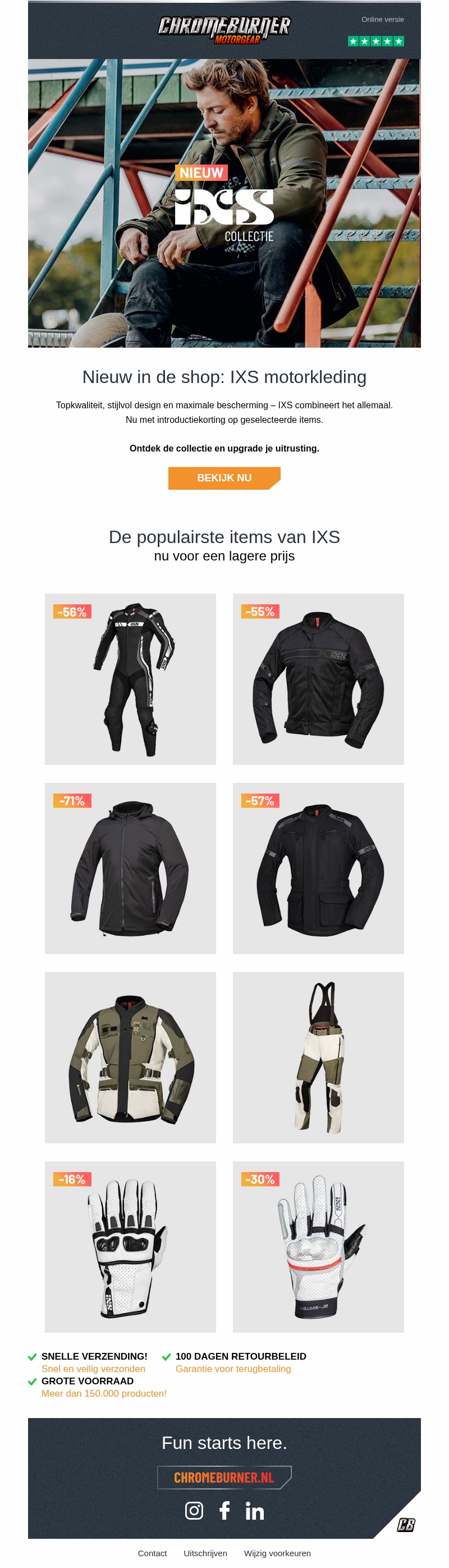The height and width of the screenshot is (1568, 449).
Task: View the -30% perforated gloves product
Action: click(x=318, y=1247)
